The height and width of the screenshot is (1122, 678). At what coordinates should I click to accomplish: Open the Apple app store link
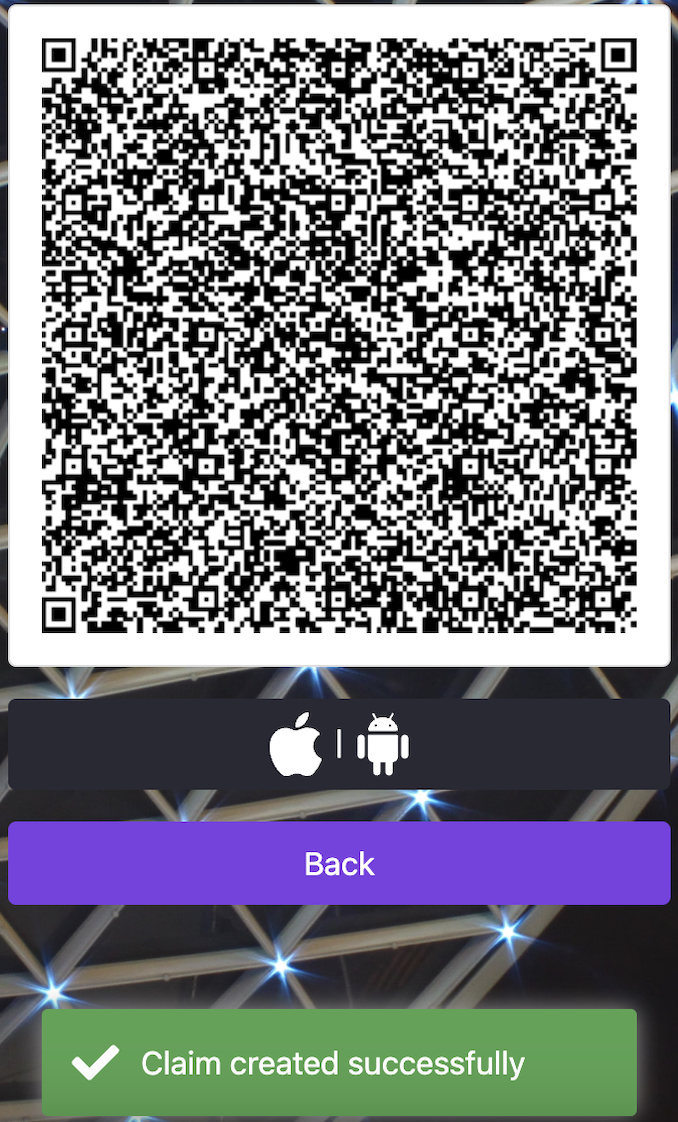click(x=296, y=744)
